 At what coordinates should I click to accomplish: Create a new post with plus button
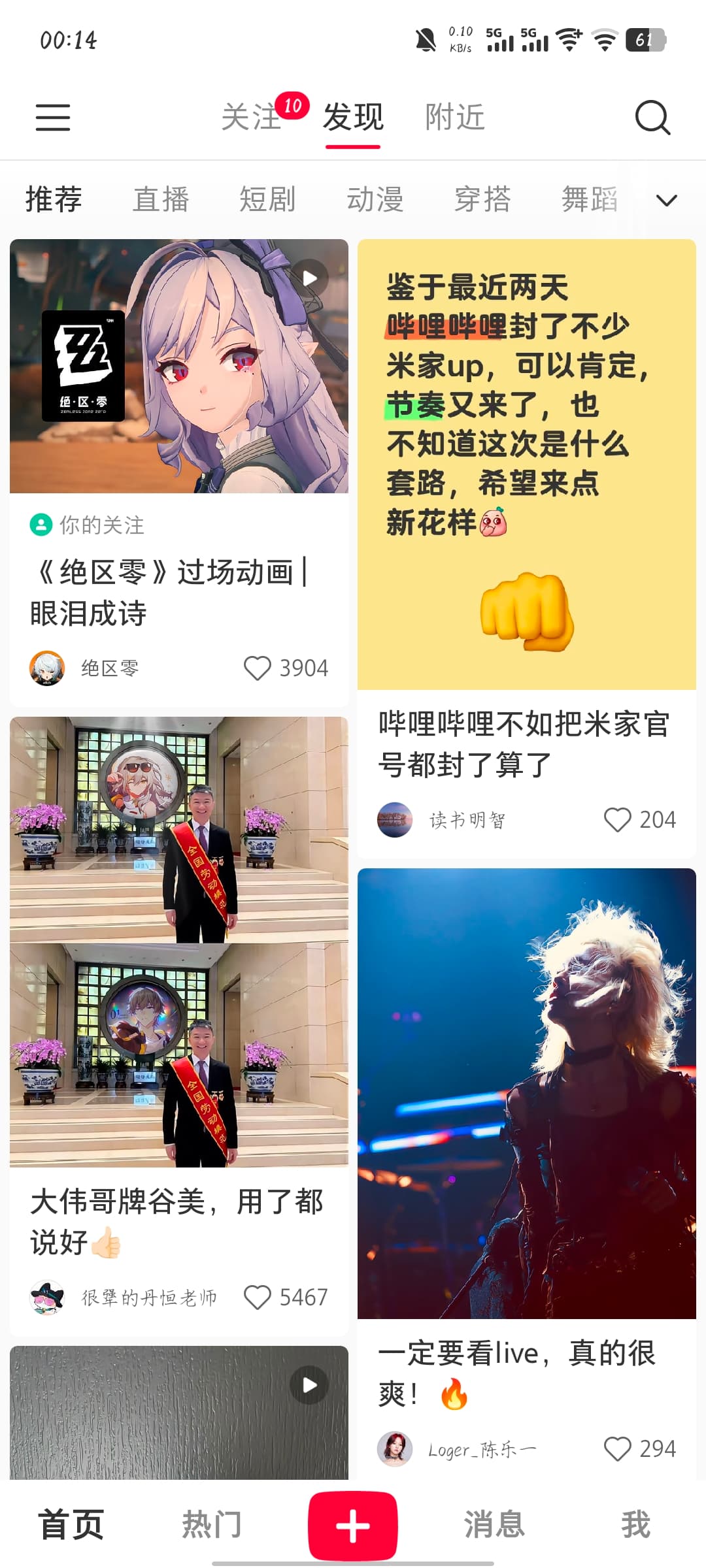click(x=353, y=1526)
